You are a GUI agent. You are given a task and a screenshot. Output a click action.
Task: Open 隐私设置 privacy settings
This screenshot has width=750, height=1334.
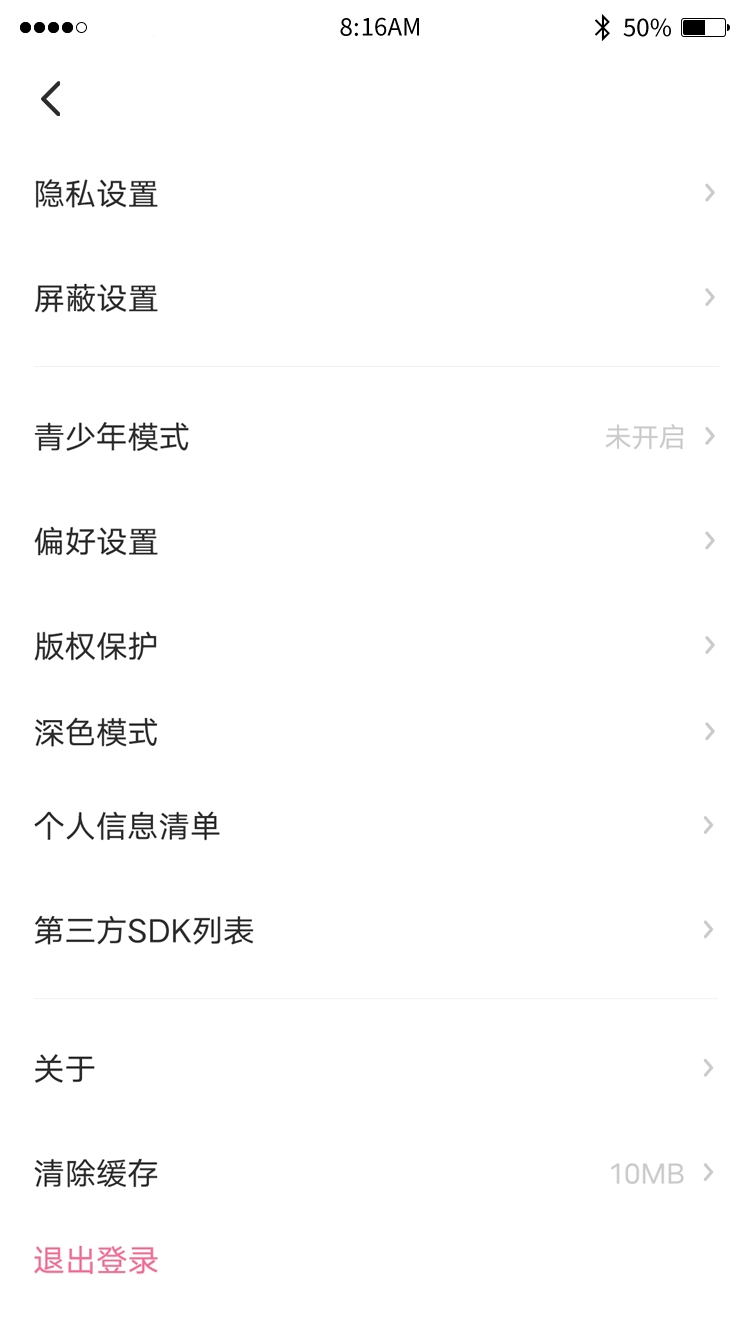(375, 193)
